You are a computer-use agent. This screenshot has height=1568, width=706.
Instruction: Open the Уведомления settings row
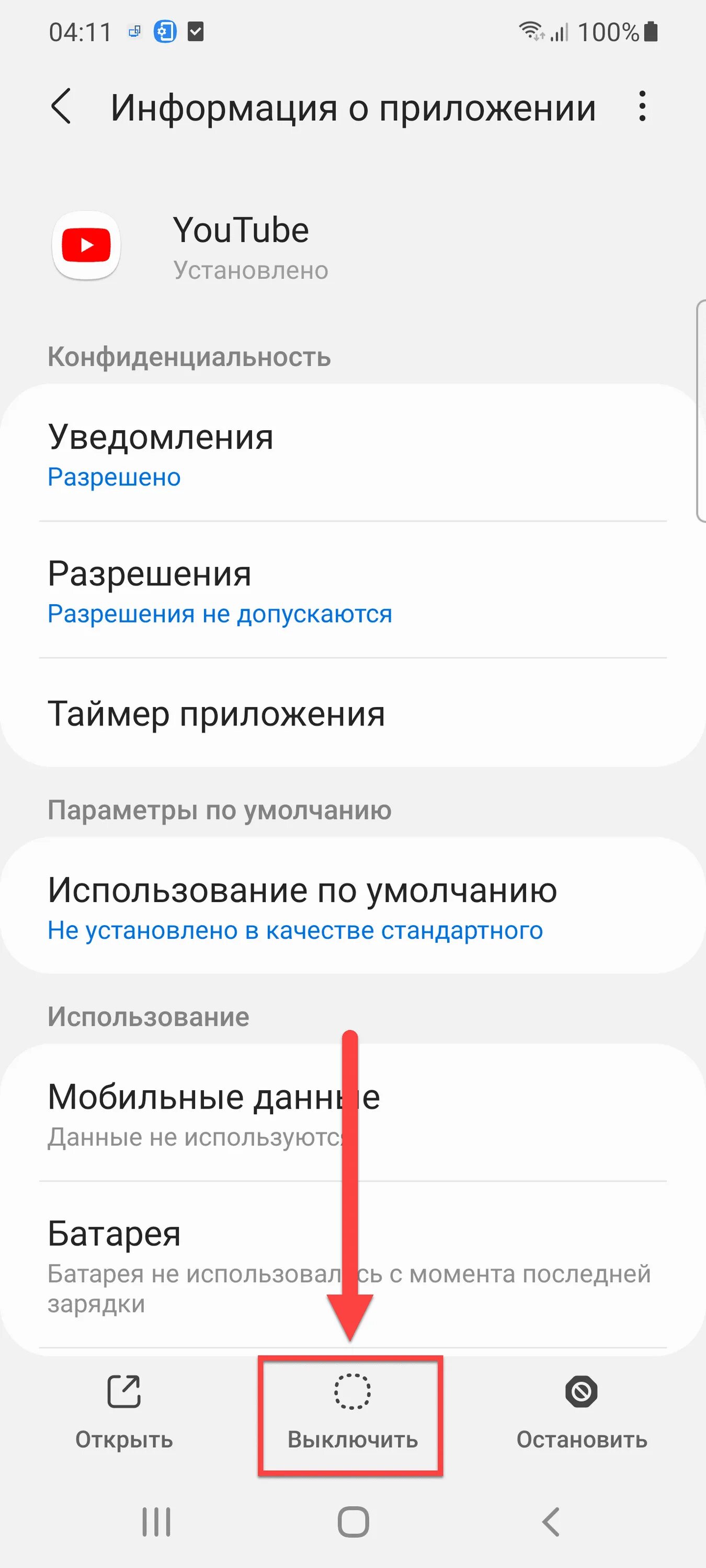(x=352, y=453)
